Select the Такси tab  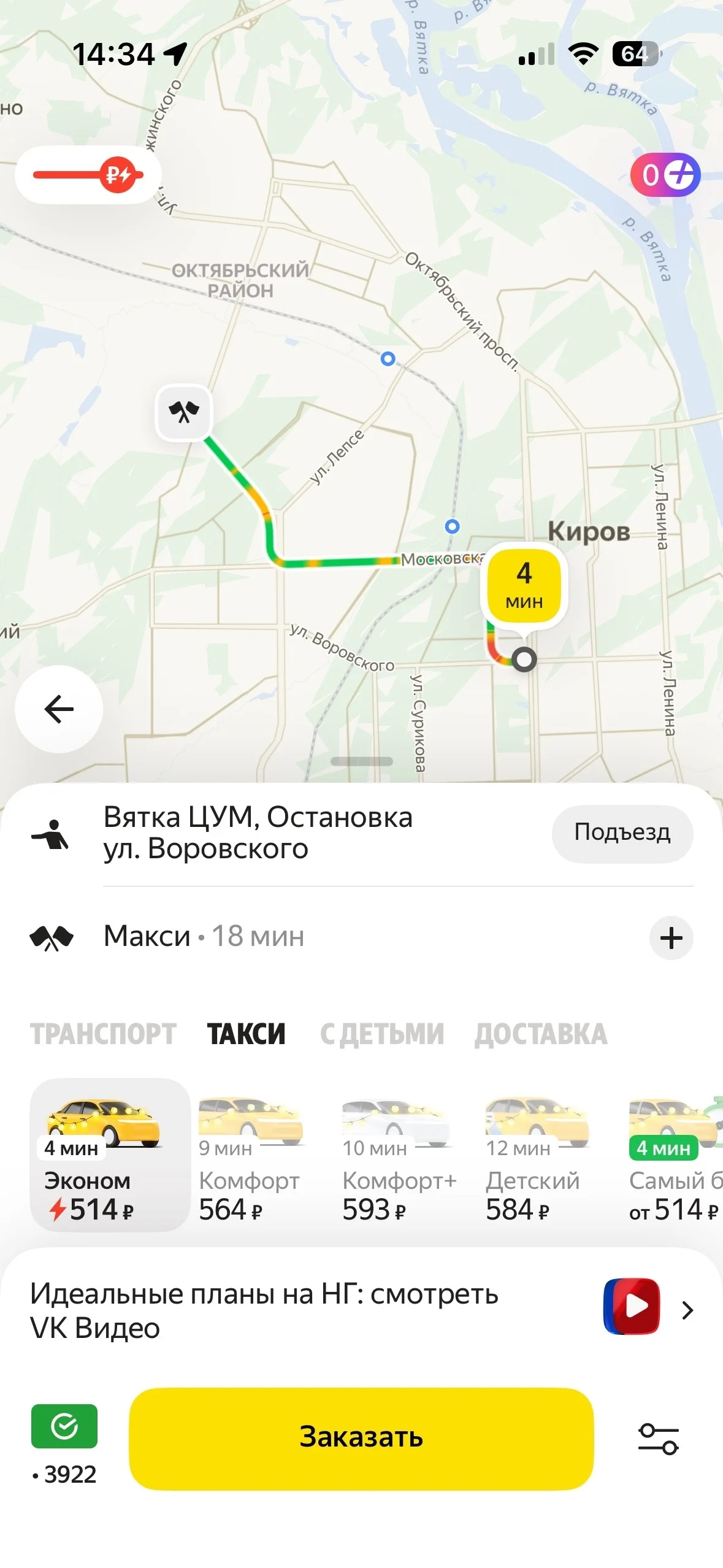246,1034
